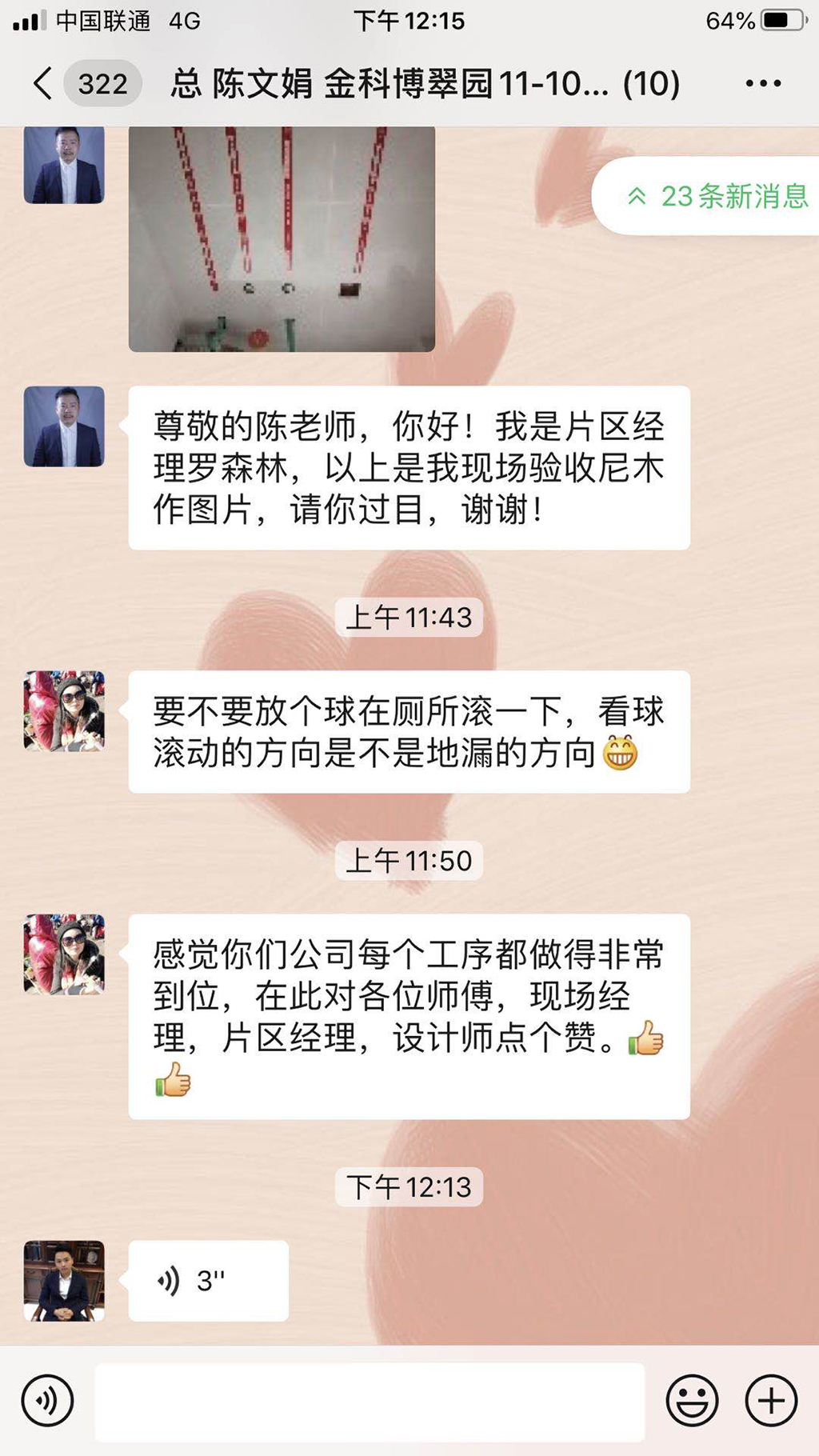View 罗森林's profile avatar beside his text

click(64, 426)
